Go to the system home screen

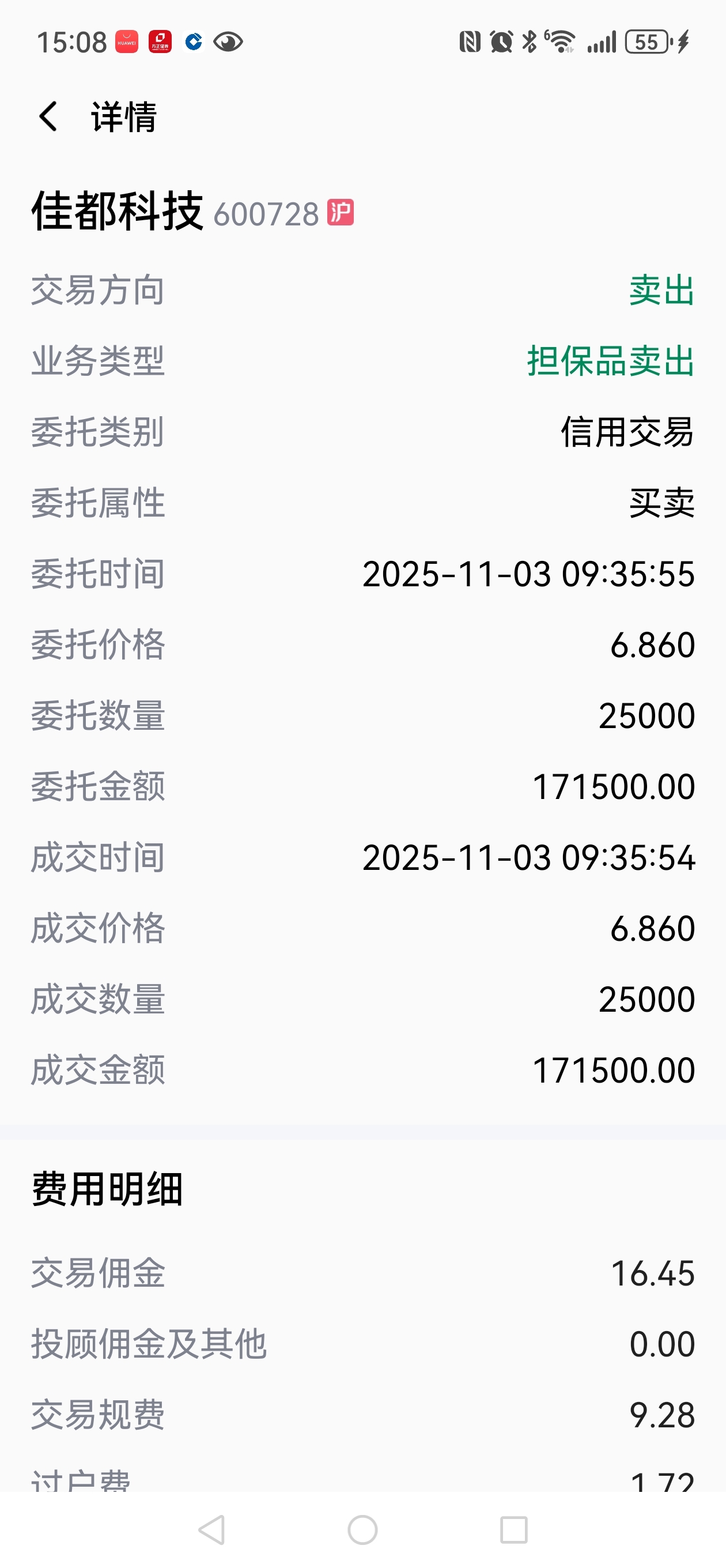coord(362,1529)
